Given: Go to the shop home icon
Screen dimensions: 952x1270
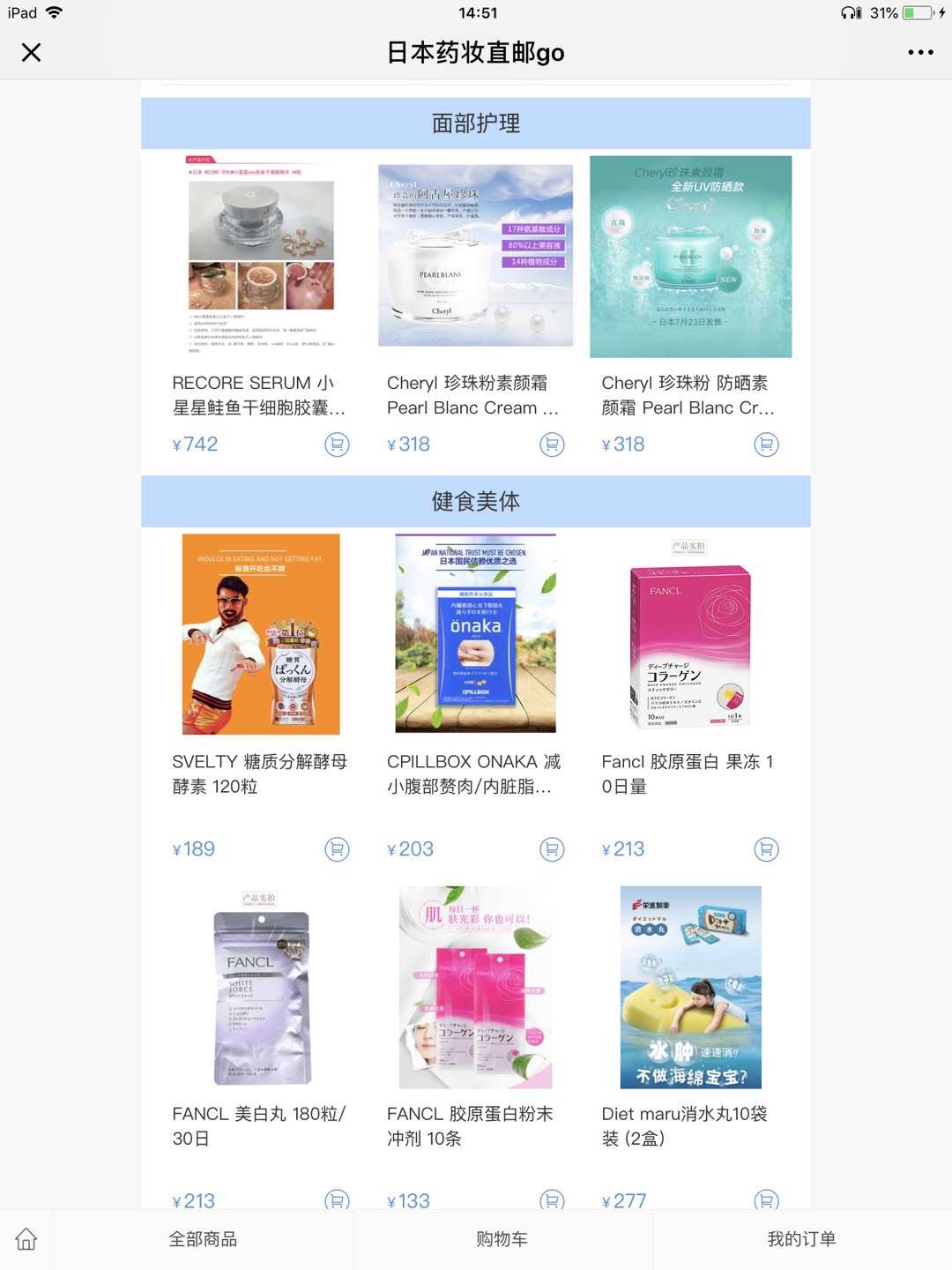Looking at the screenshot, I should coord(26,1239).
